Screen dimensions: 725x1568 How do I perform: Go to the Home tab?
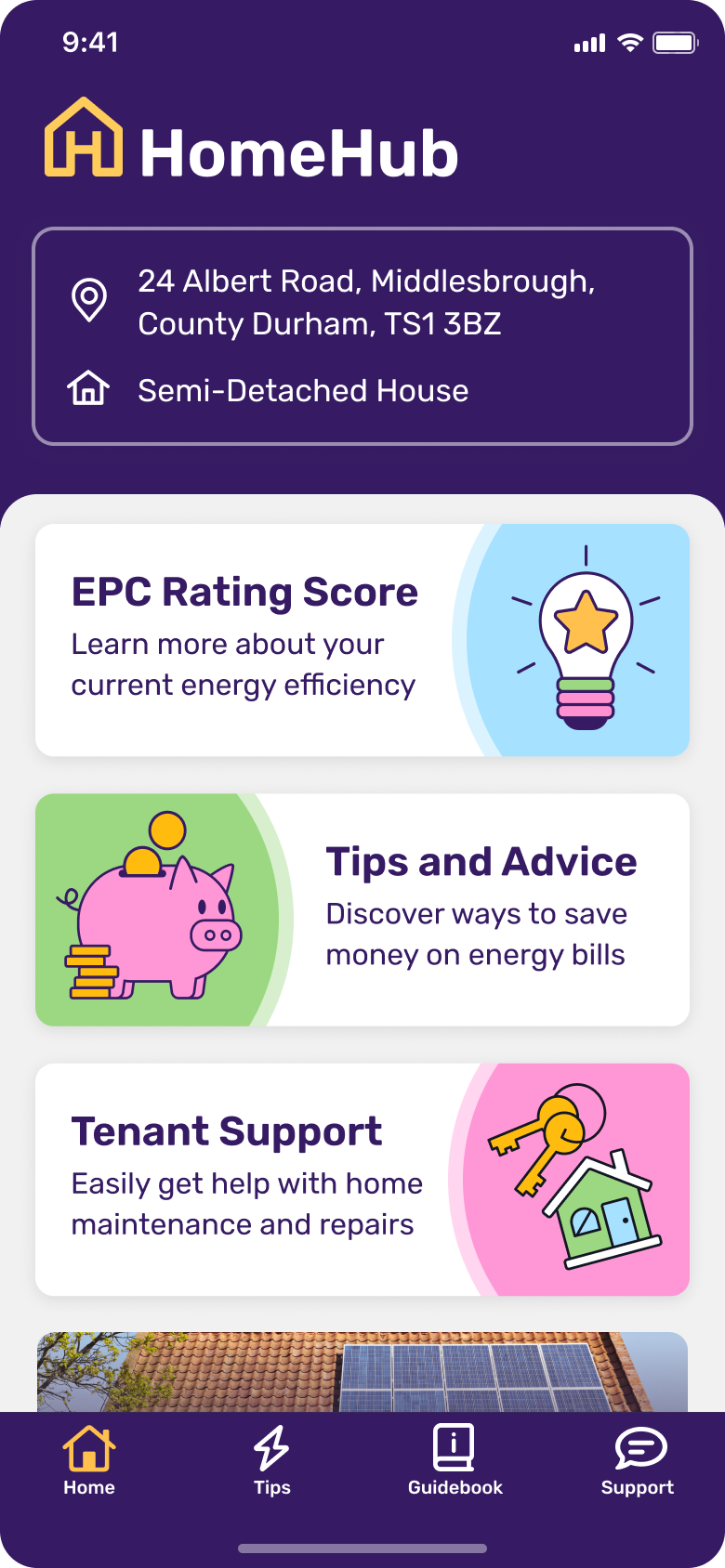coord(89,1460)
